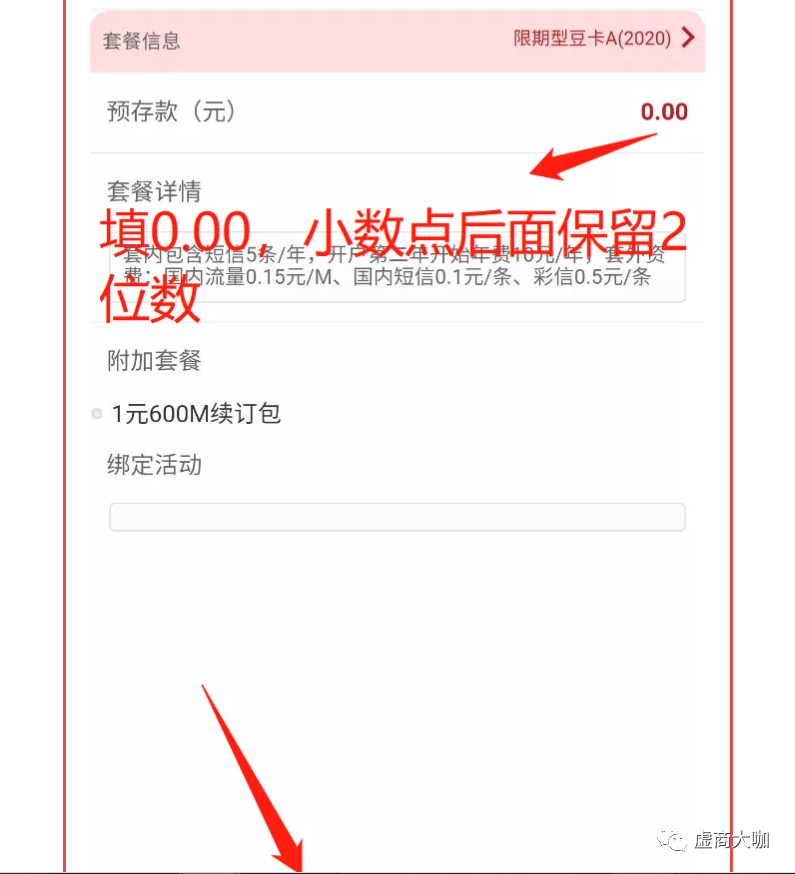Open the 绑定活动 selection box

[x=397, y=517]
